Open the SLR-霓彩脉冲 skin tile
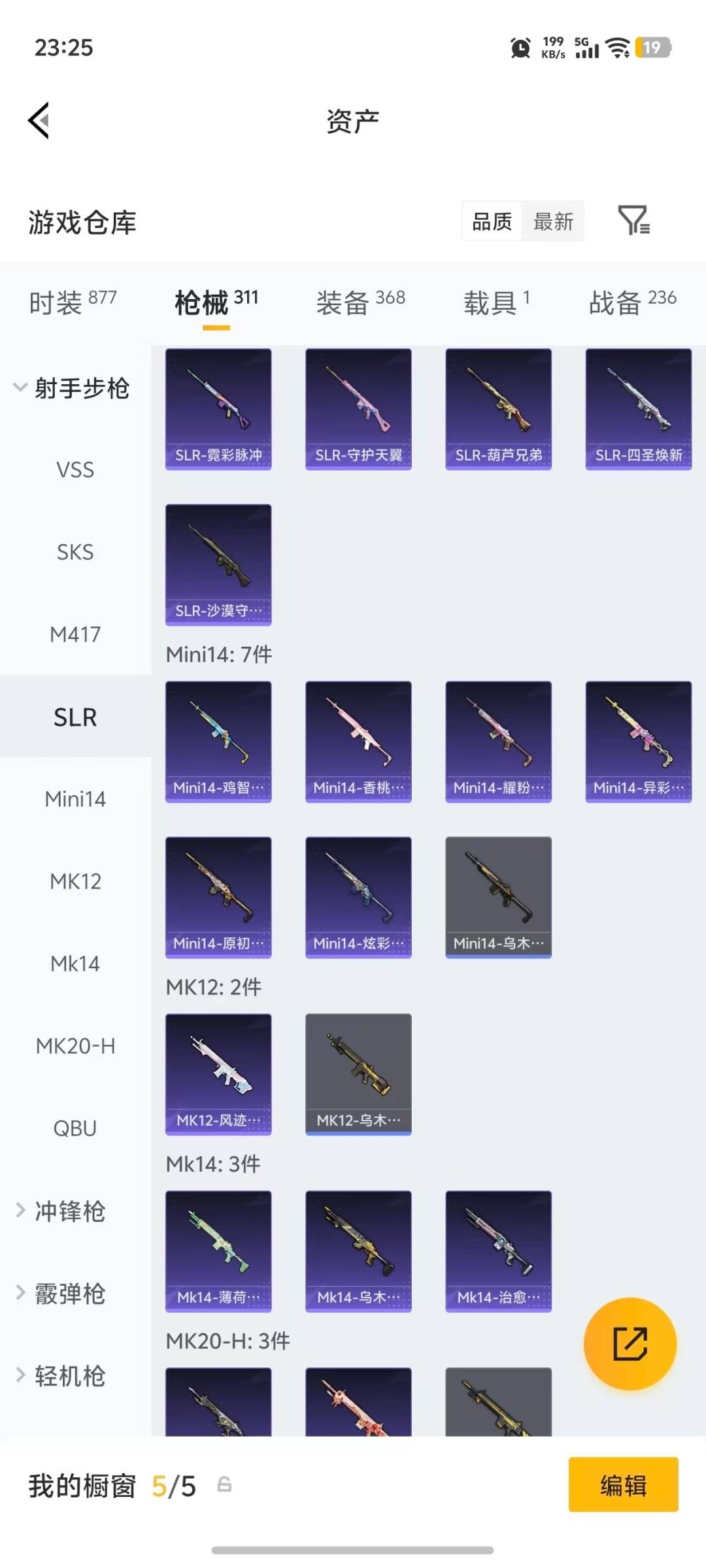 point(218,409)
